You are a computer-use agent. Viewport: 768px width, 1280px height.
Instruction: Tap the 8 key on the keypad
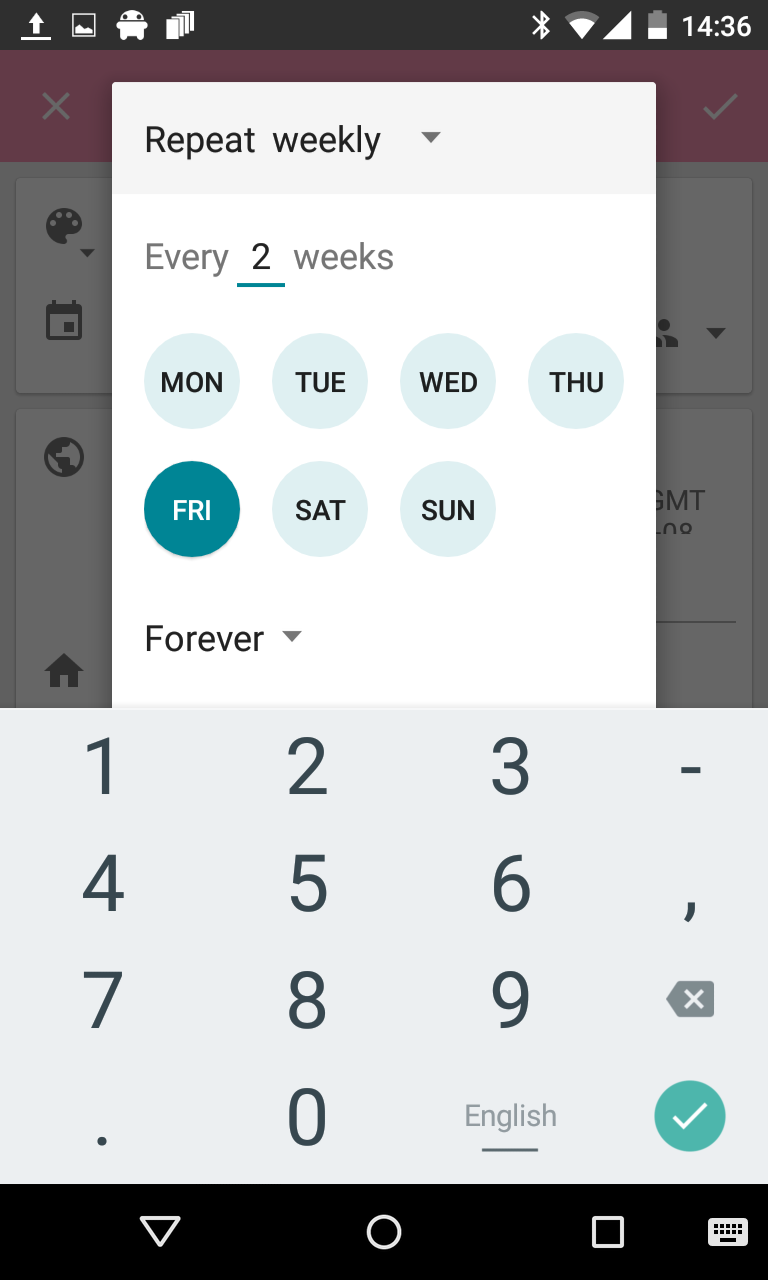click(x=307, y=999)
